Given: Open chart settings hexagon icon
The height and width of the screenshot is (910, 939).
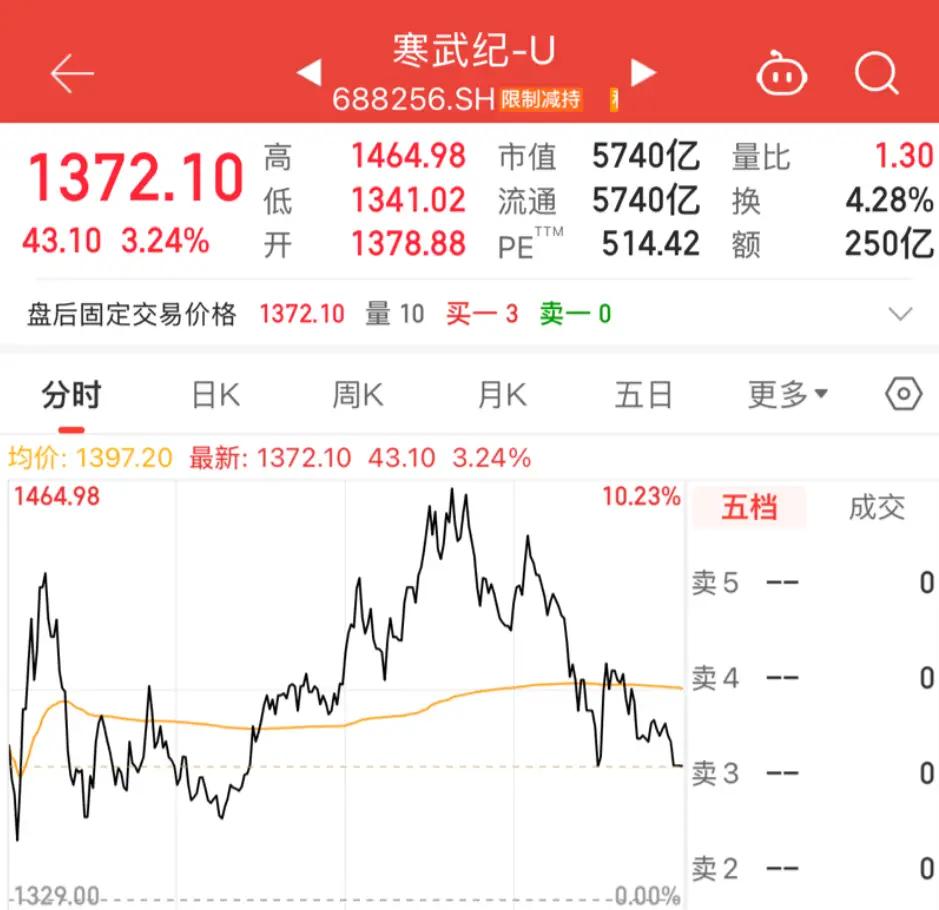Looking at the screenshot, I should pyautogui.click(x=903, y=394).
